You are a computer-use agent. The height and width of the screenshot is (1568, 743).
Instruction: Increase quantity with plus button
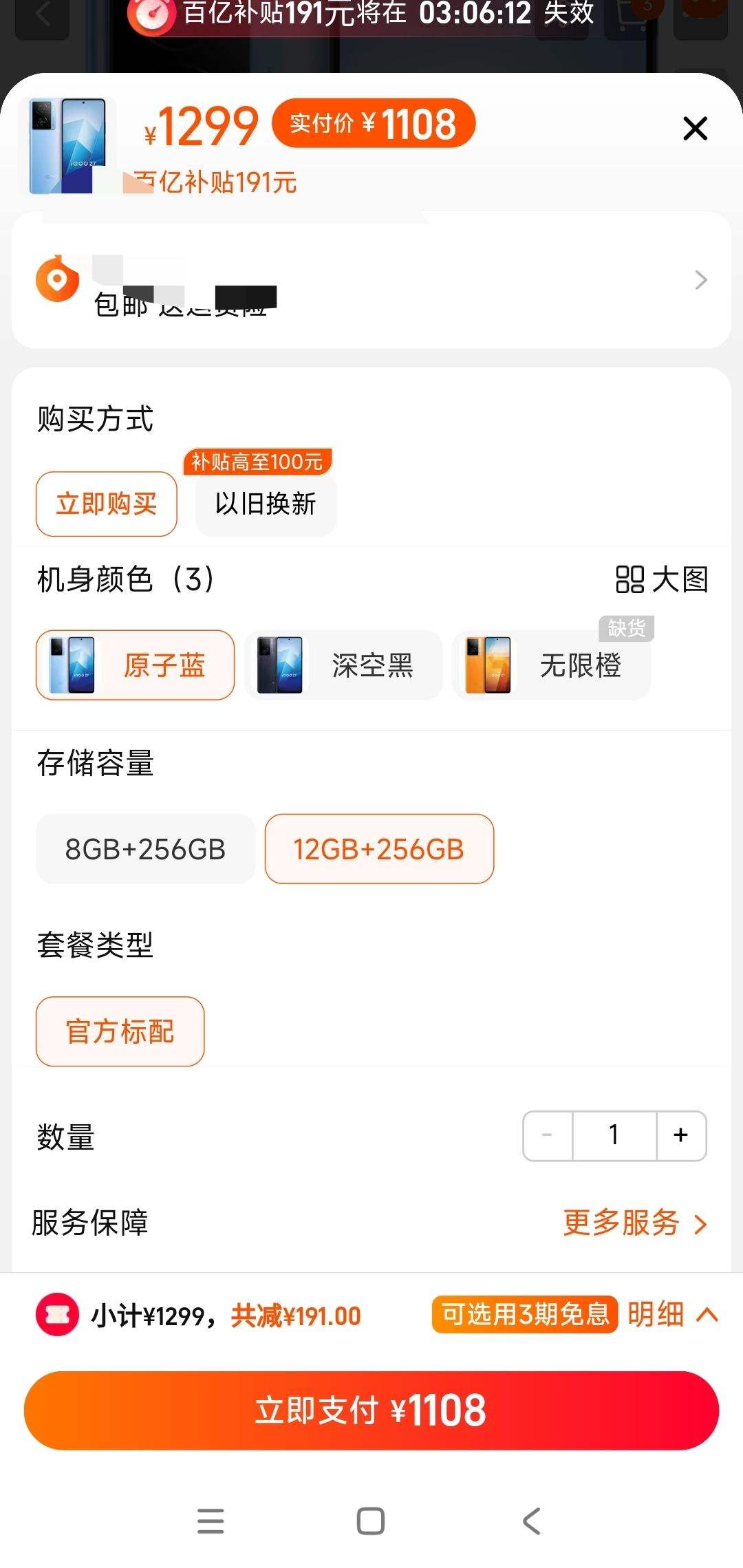click(x=680, y=1136)
